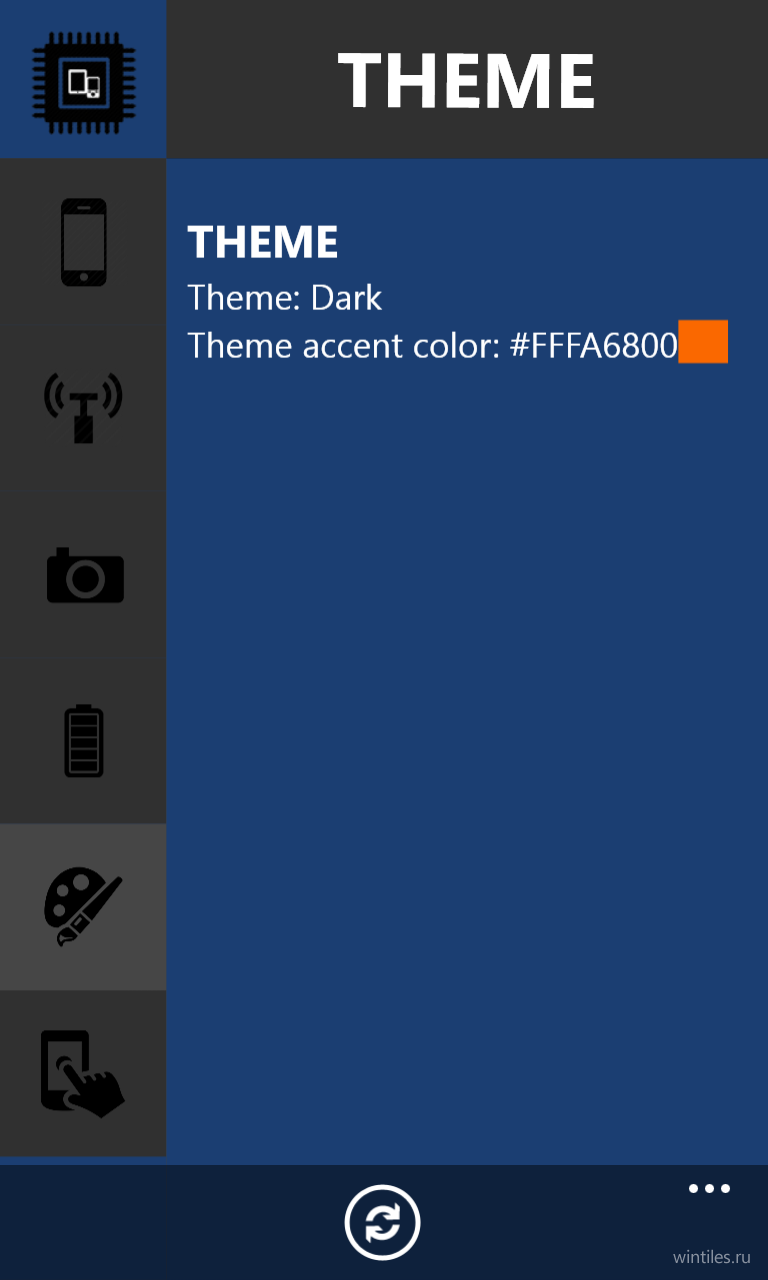Open the cellular antenna network tab
This screenshot has height=1280, width=768.
click(x=83, y=408)
